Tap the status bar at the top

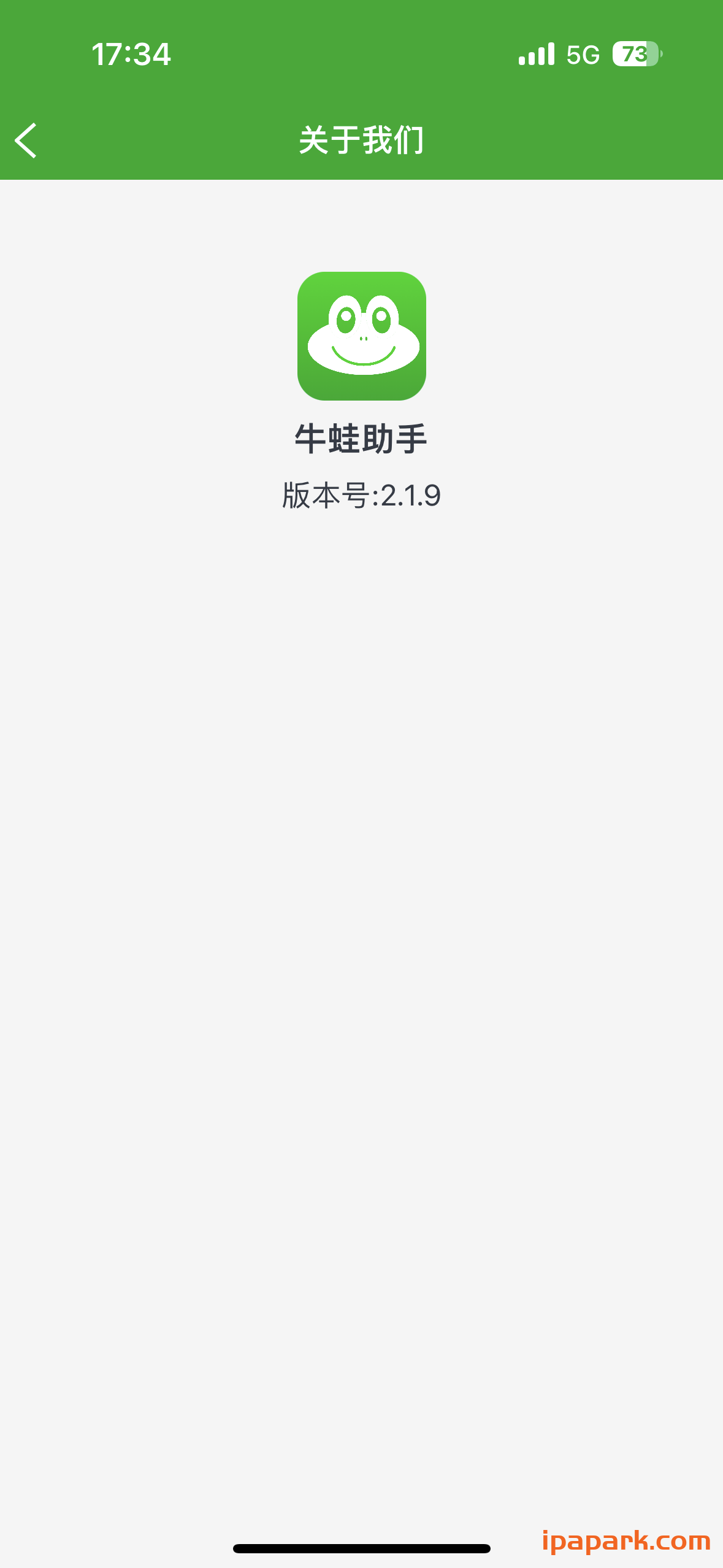click(x=361, y=55)
